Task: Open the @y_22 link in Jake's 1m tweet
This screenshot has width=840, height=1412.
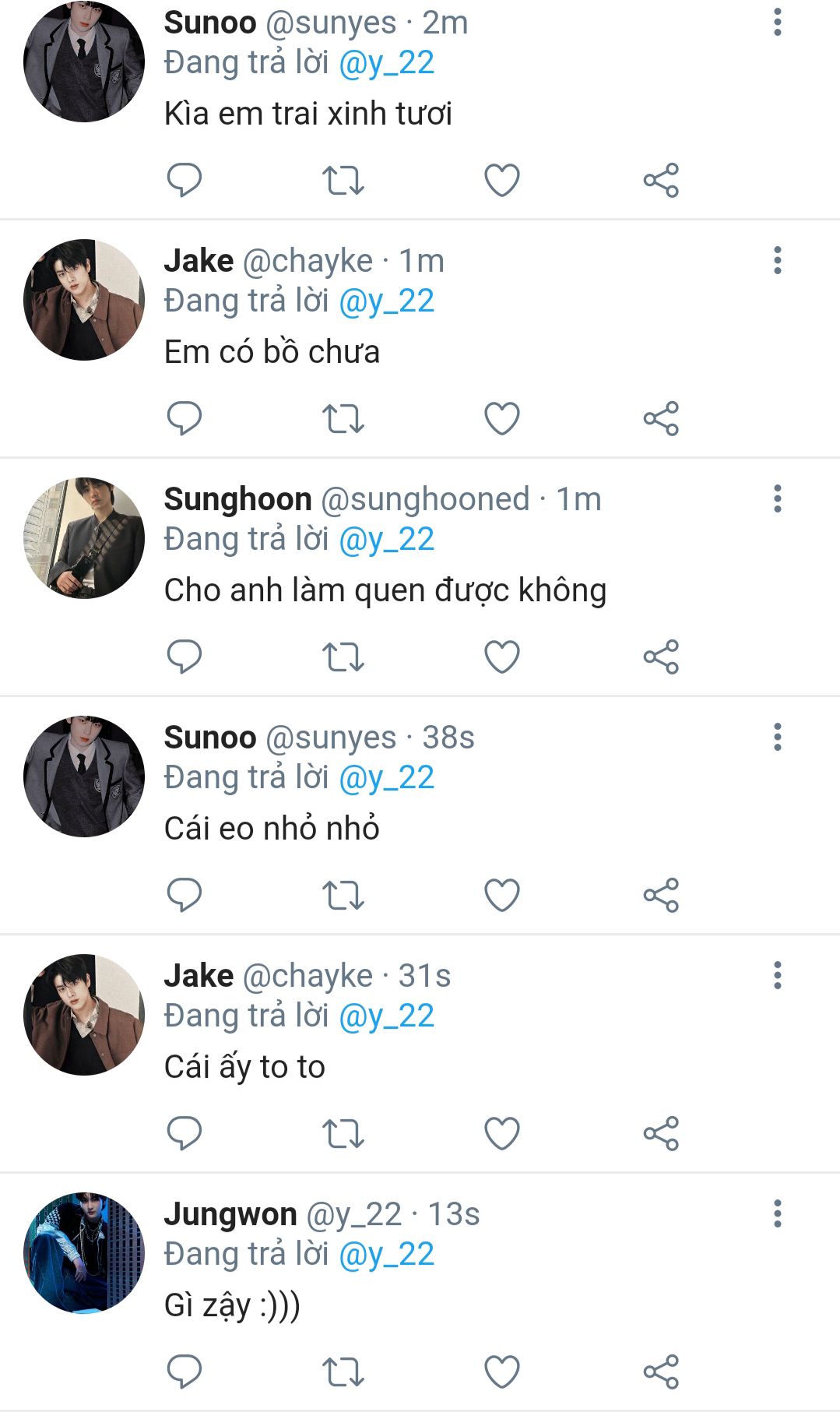Action: (387, 301)
